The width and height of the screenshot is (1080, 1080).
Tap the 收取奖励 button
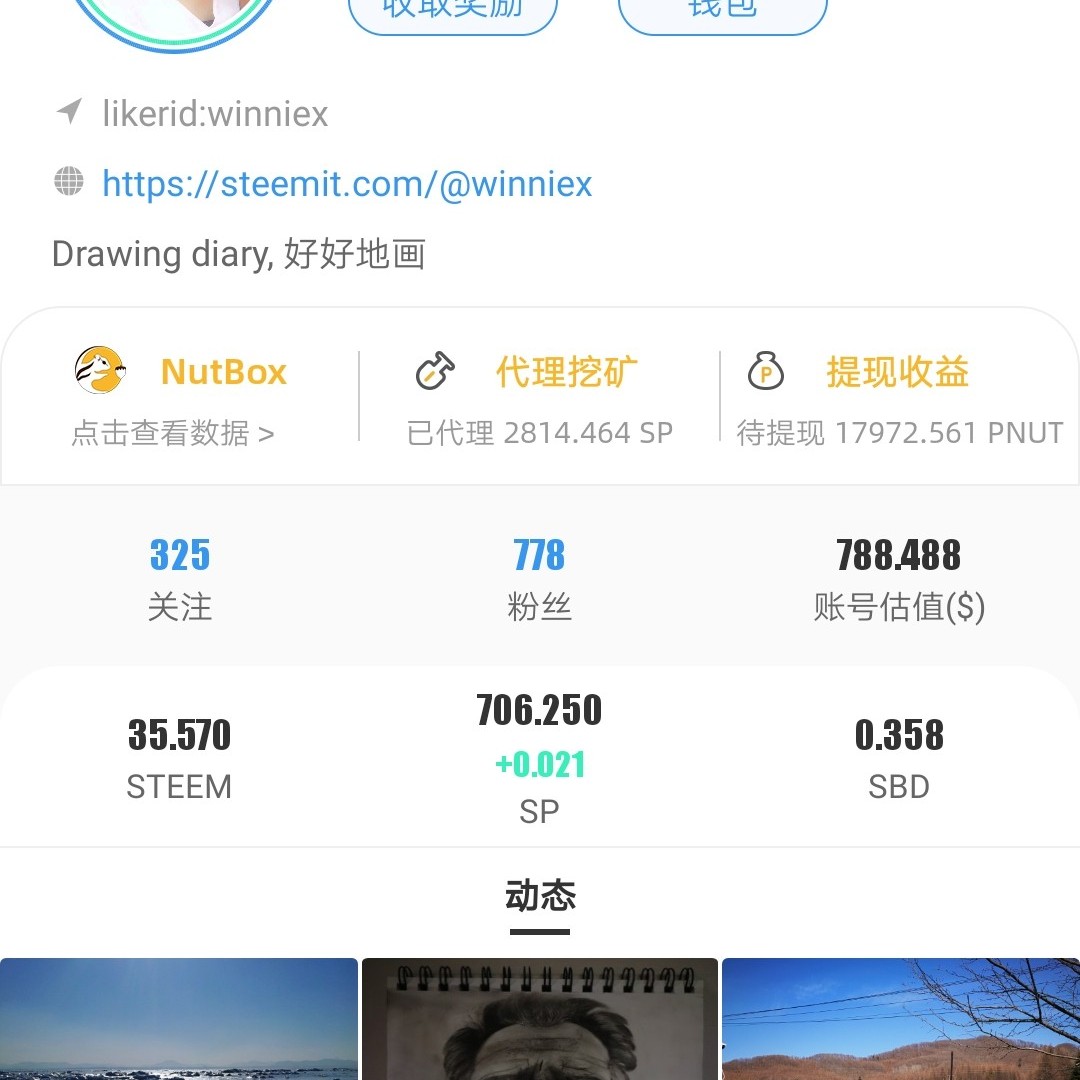(452, 12)
